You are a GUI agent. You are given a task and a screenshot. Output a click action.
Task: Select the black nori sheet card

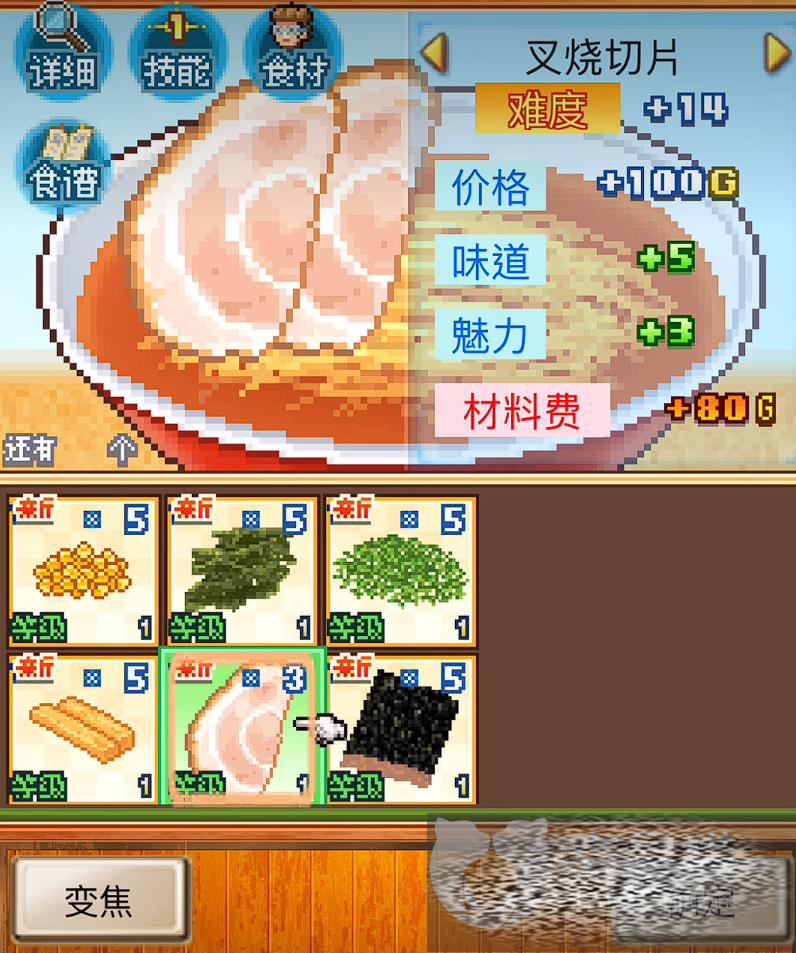click(400, 729)
